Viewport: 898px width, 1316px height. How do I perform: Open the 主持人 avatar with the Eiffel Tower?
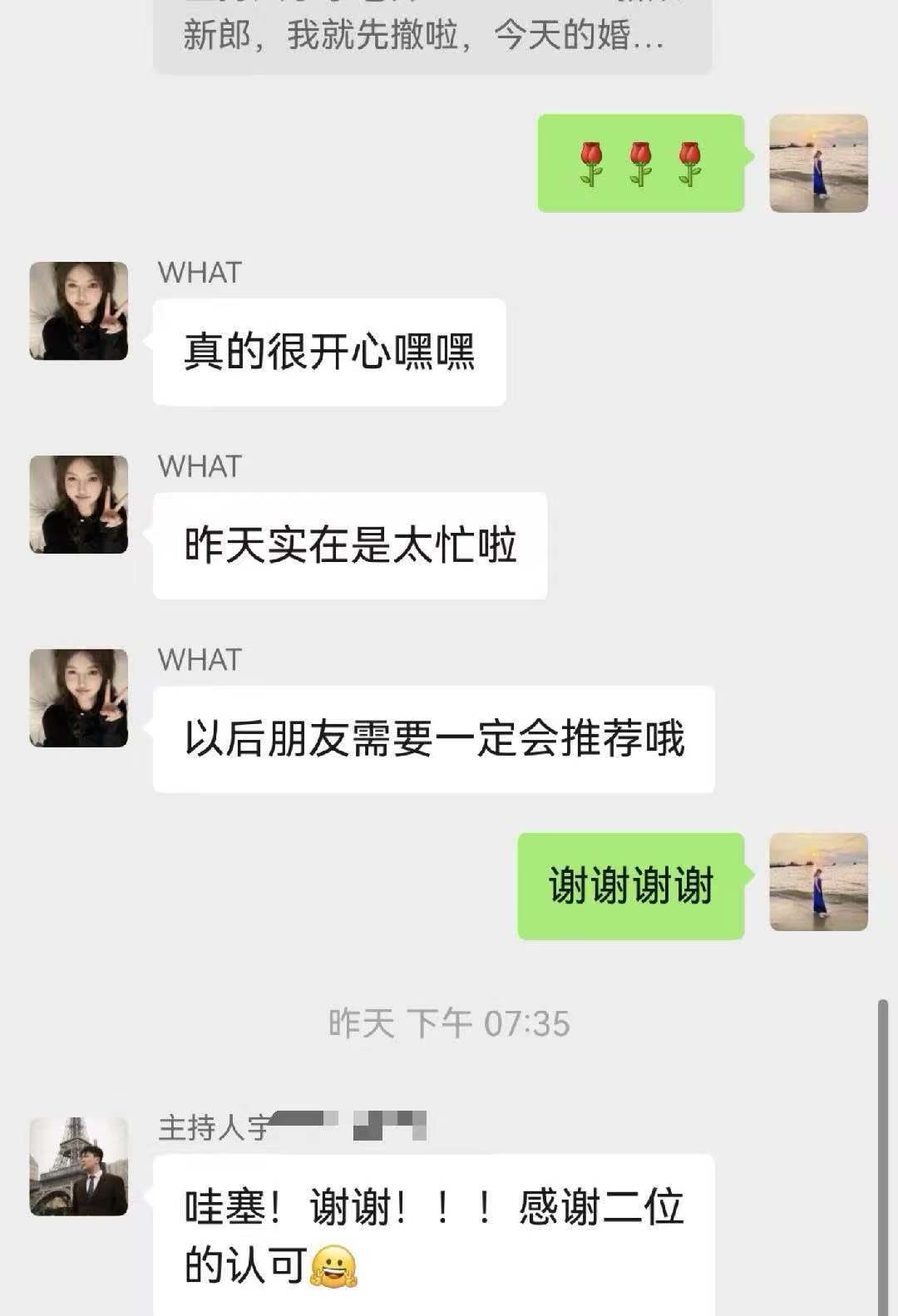[x=79, y=1166]
